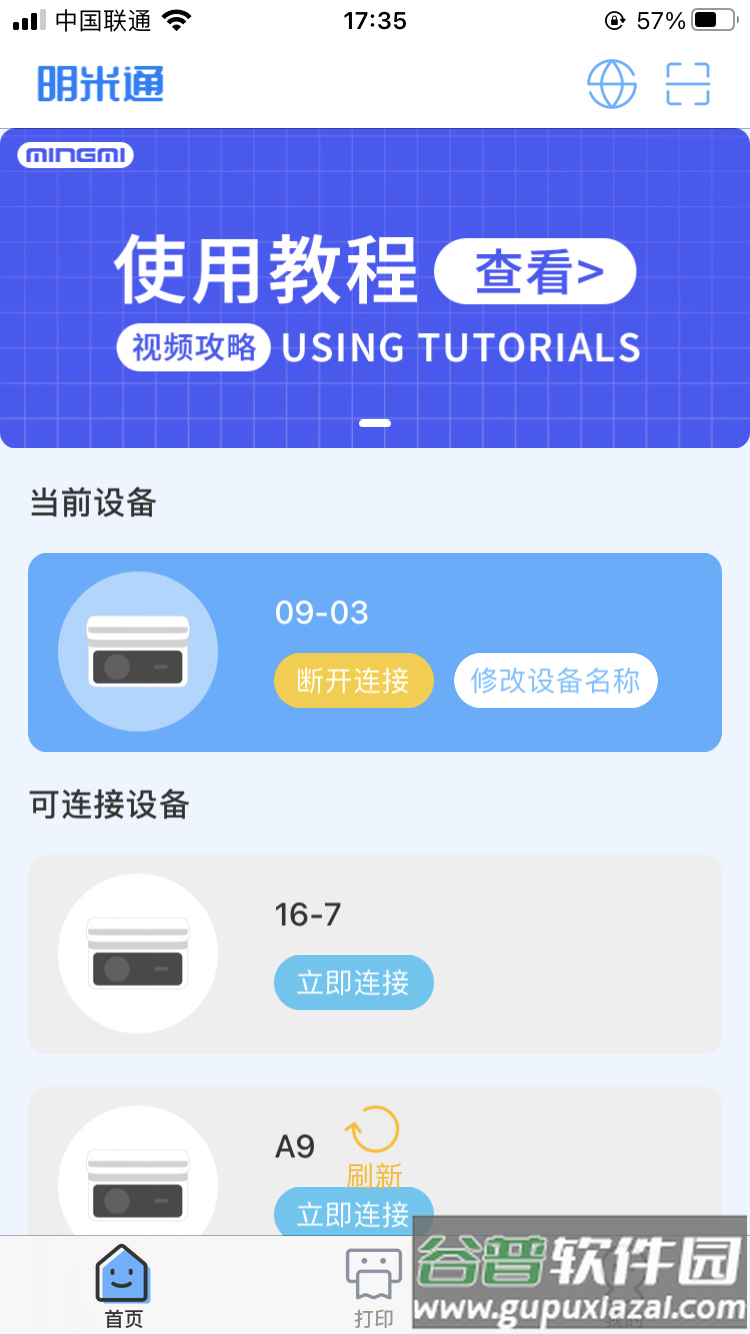Tap the MINGMI logo on the banner
The image size is (750, 1334).
click(75, 155)
